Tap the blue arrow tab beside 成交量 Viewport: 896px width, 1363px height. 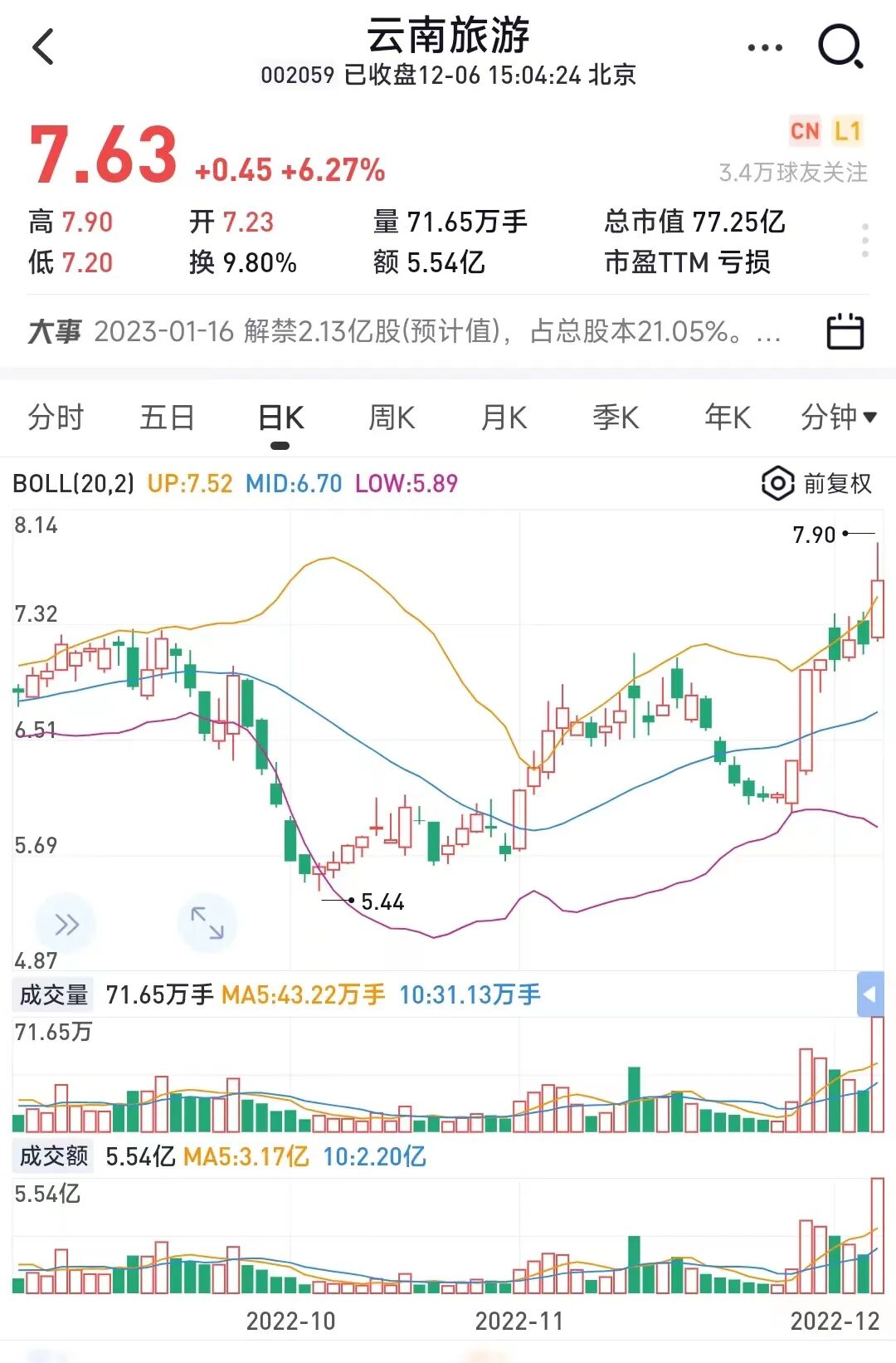(869, 994)
